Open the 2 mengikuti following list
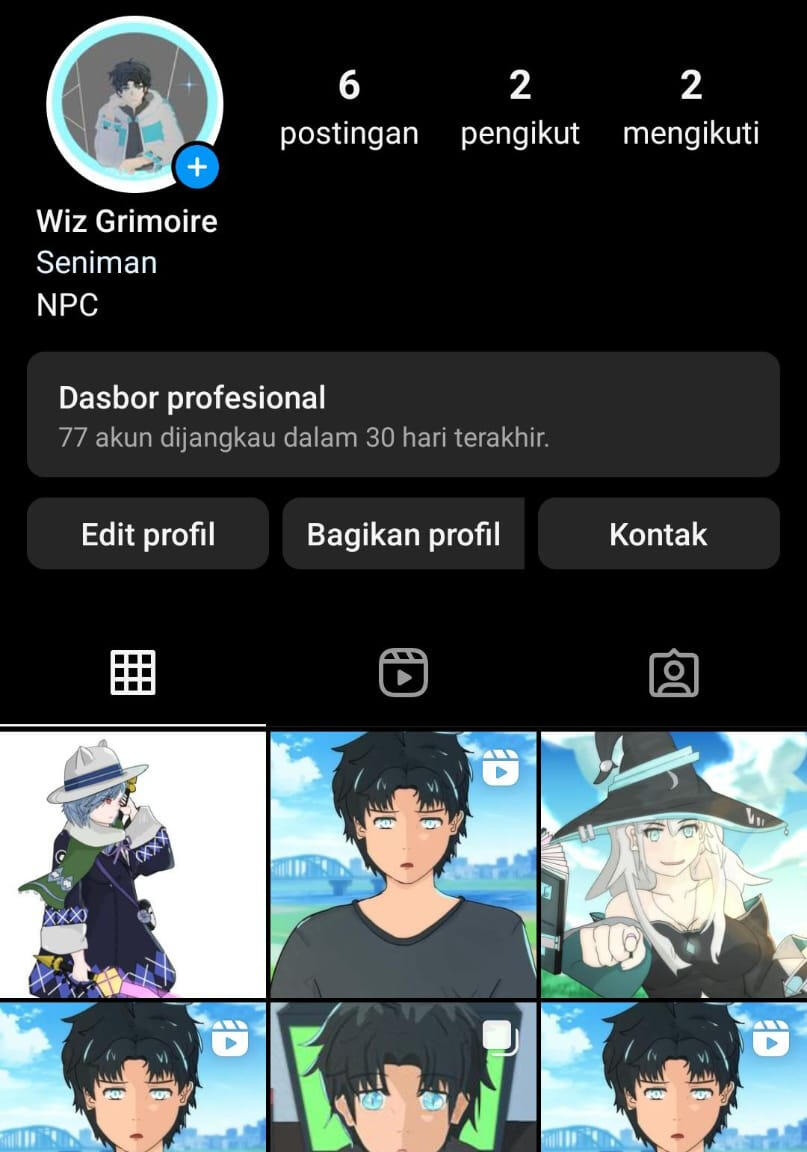The height and width of the screenshot is (1152, 807). point(691,108)
